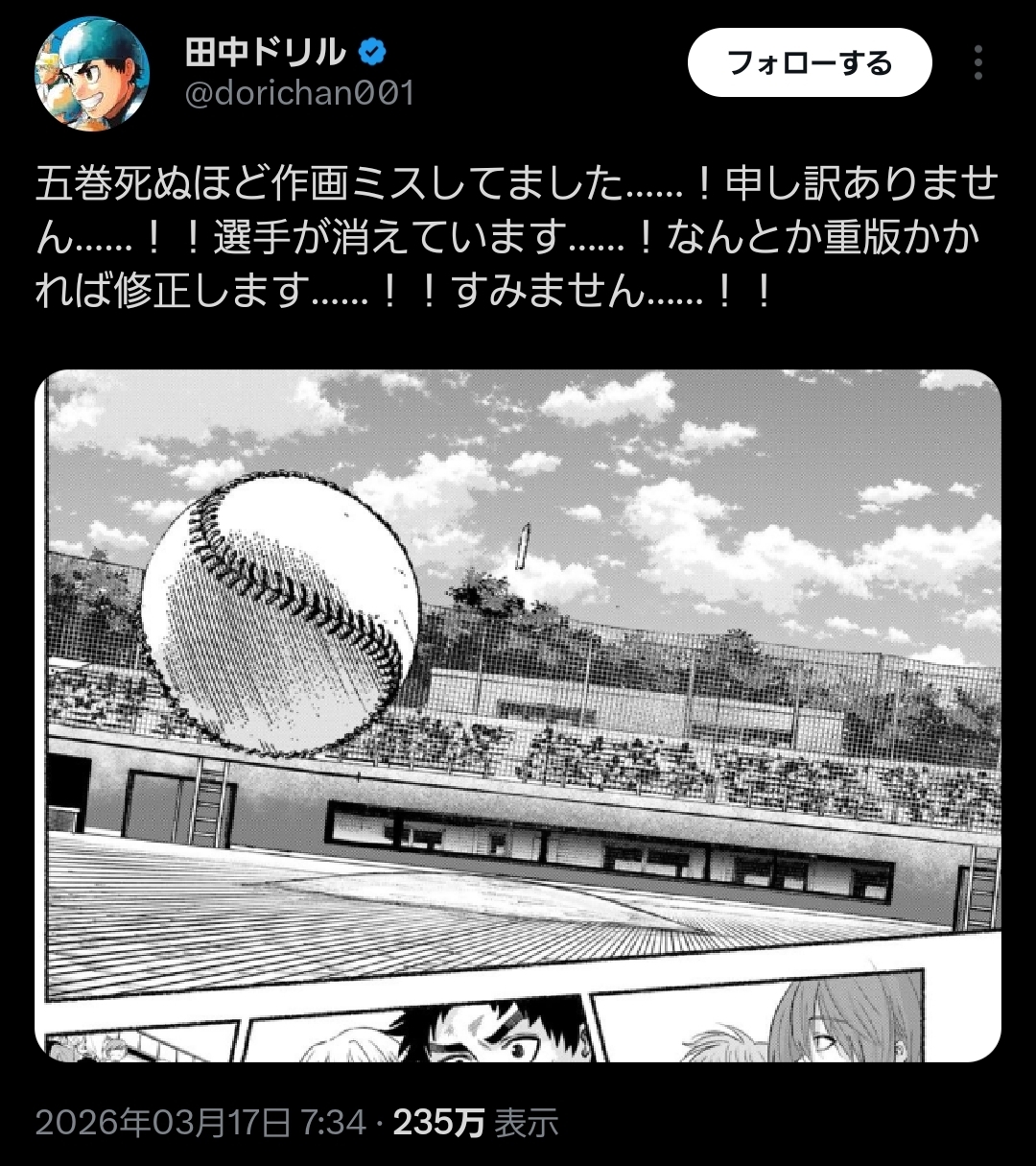Open the @dorichan001 profile name
Screen dimensions: 1036x1166
point(299,94)
